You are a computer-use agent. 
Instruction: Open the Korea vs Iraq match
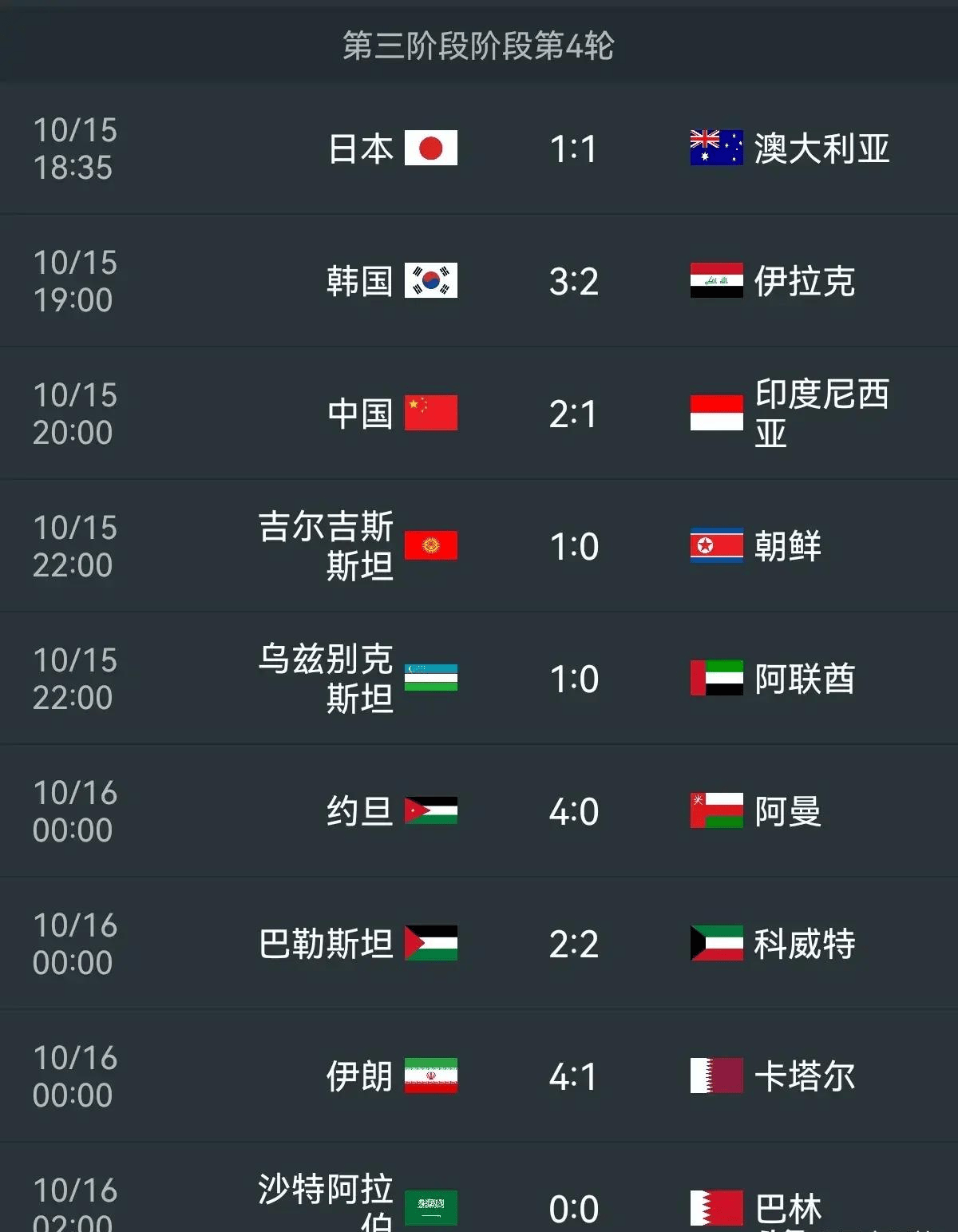[573, 281]
